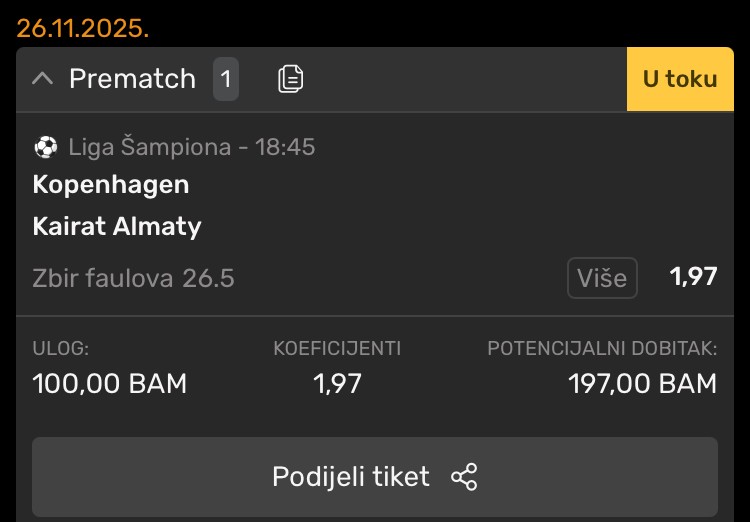The width and height of the screenshot is (750, 522).
Task: Collapse the Prematch ticket section
Action: click(42, 79)
